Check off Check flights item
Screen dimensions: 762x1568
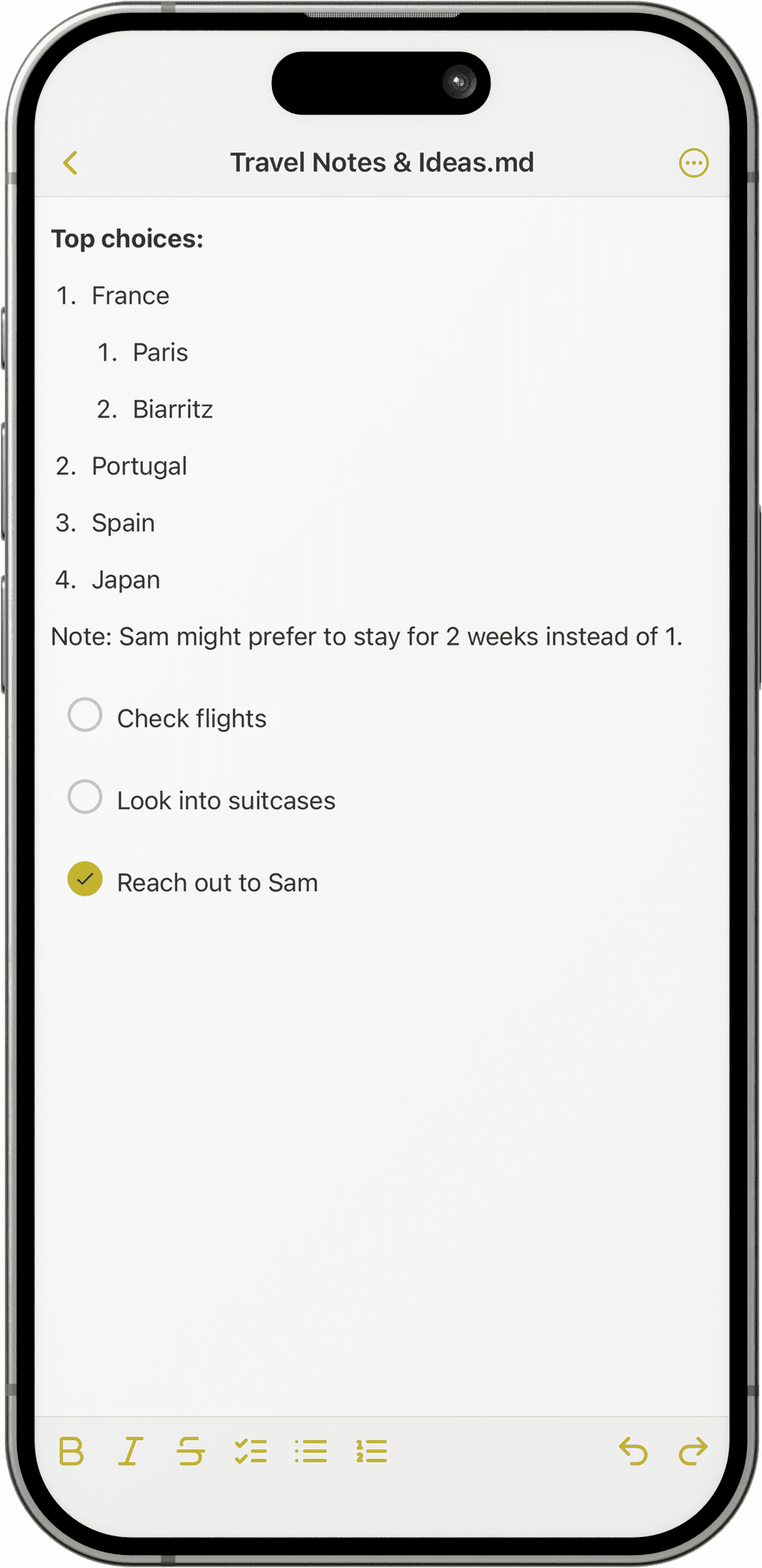pyautogui.click(x=85, y=715)
